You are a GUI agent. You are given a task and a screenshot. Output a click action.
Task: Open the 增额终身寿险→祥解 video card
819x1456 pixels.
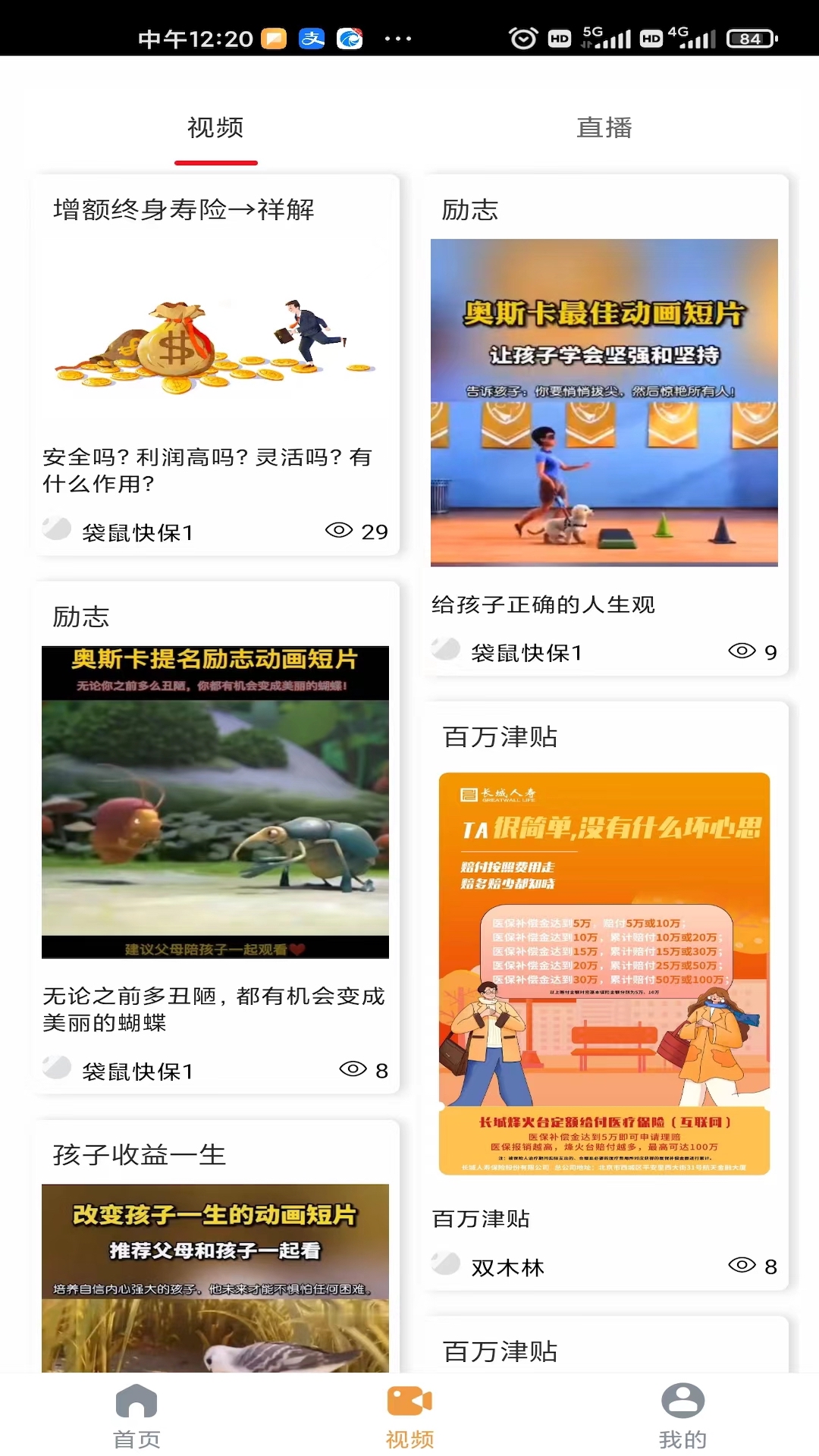coord(215,341)
